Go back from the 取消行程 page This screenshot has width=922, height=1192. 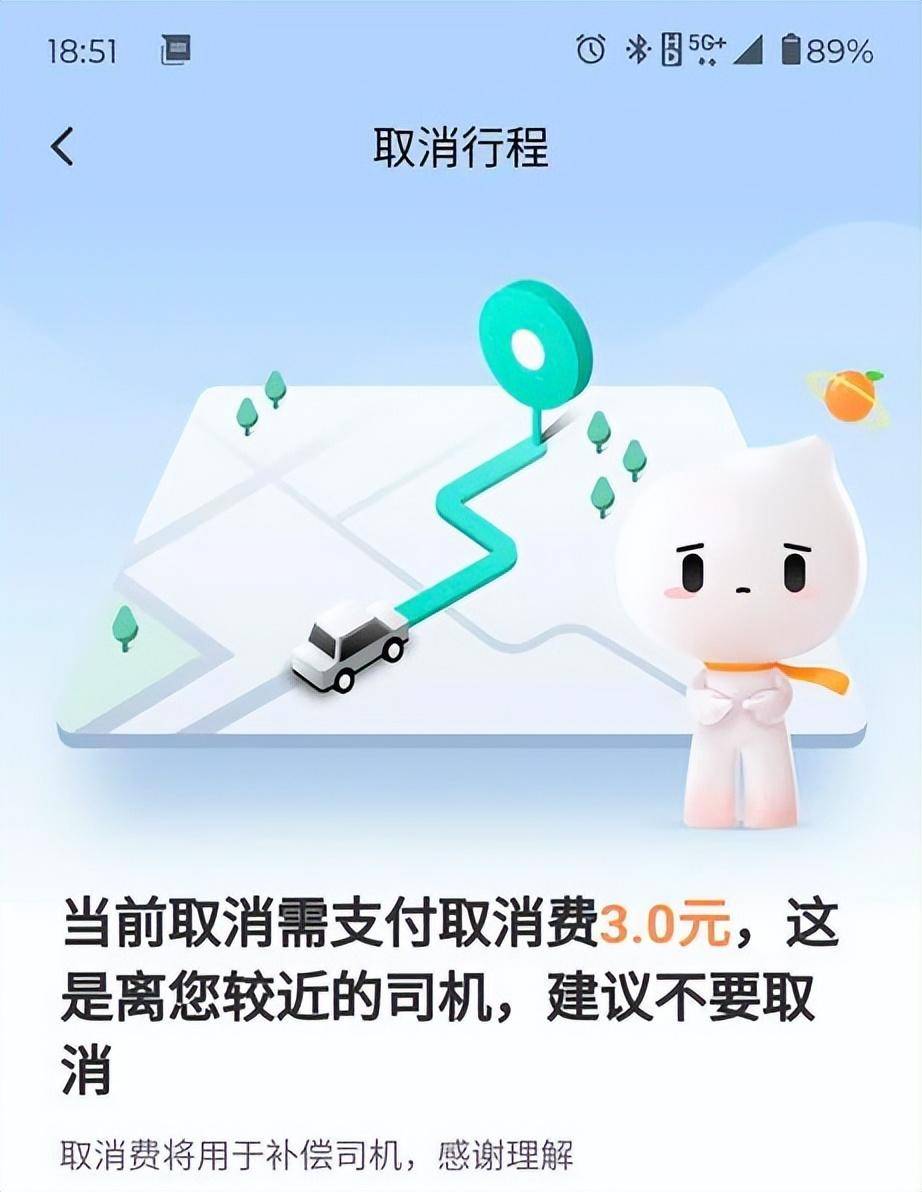(x=62, y=147)
